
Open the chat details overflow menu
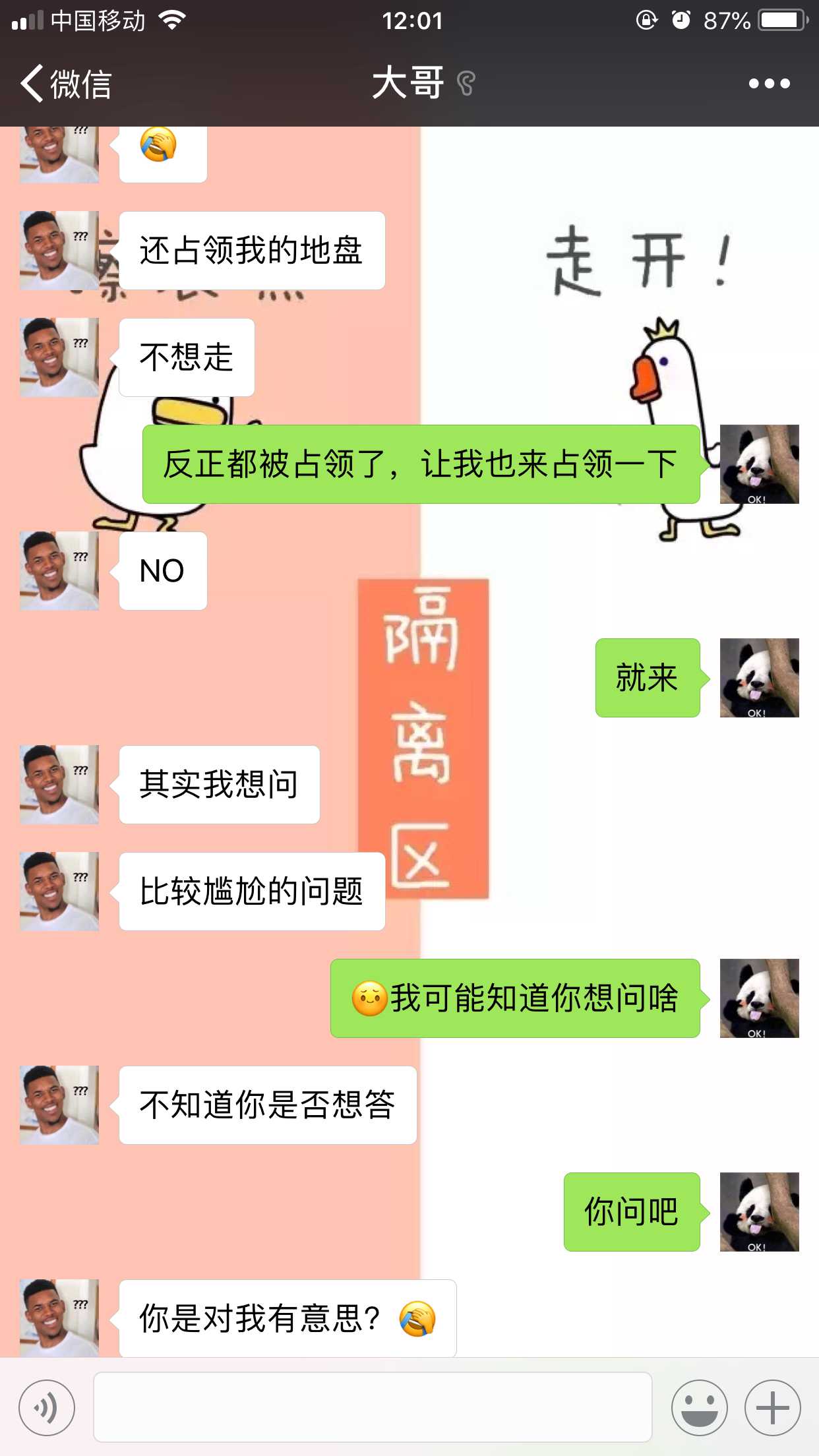769,84
